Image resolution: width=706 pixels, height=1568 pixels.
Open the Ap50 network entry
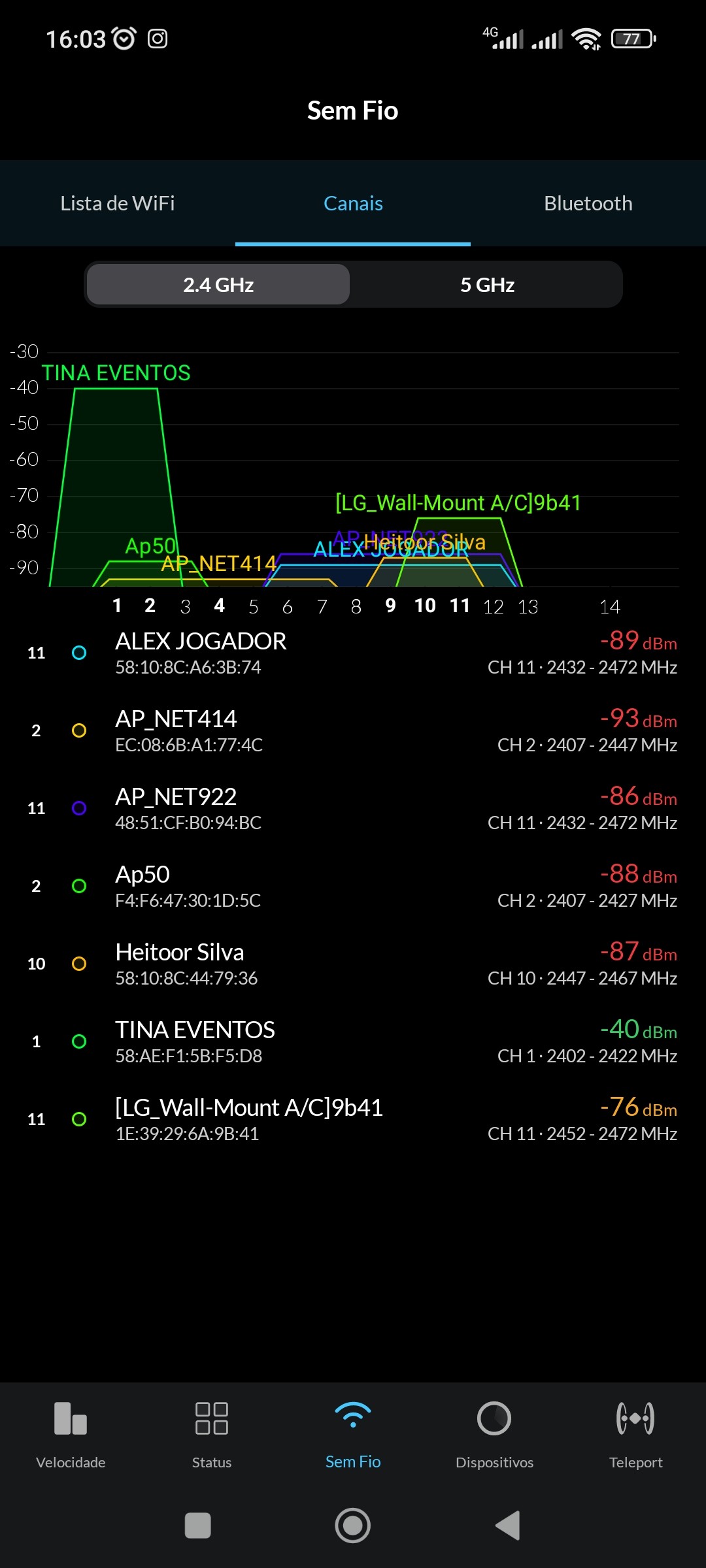point(353,887)
